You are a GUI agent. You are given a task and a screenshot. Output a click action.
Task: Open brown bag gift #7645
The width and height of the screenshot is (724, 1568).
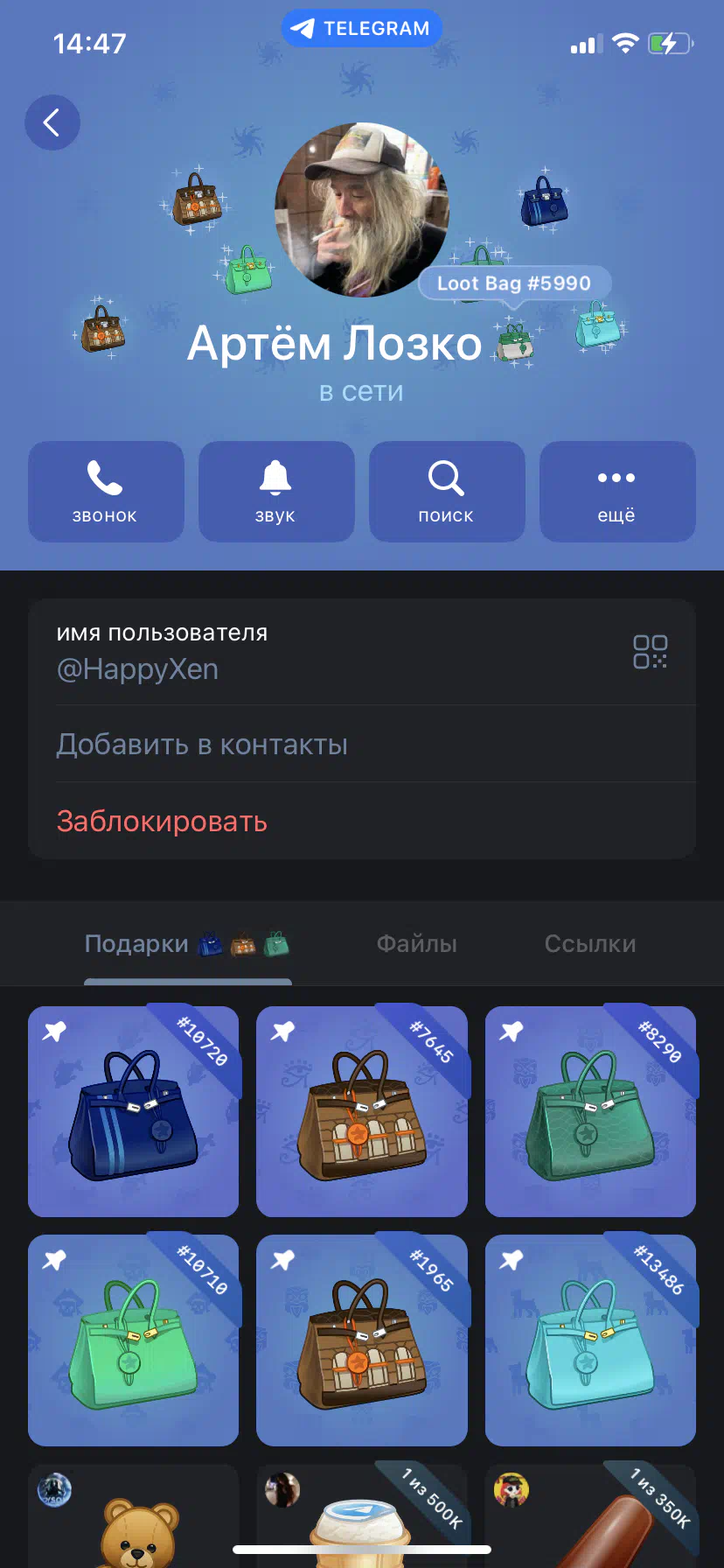(x=362, y=1111)
